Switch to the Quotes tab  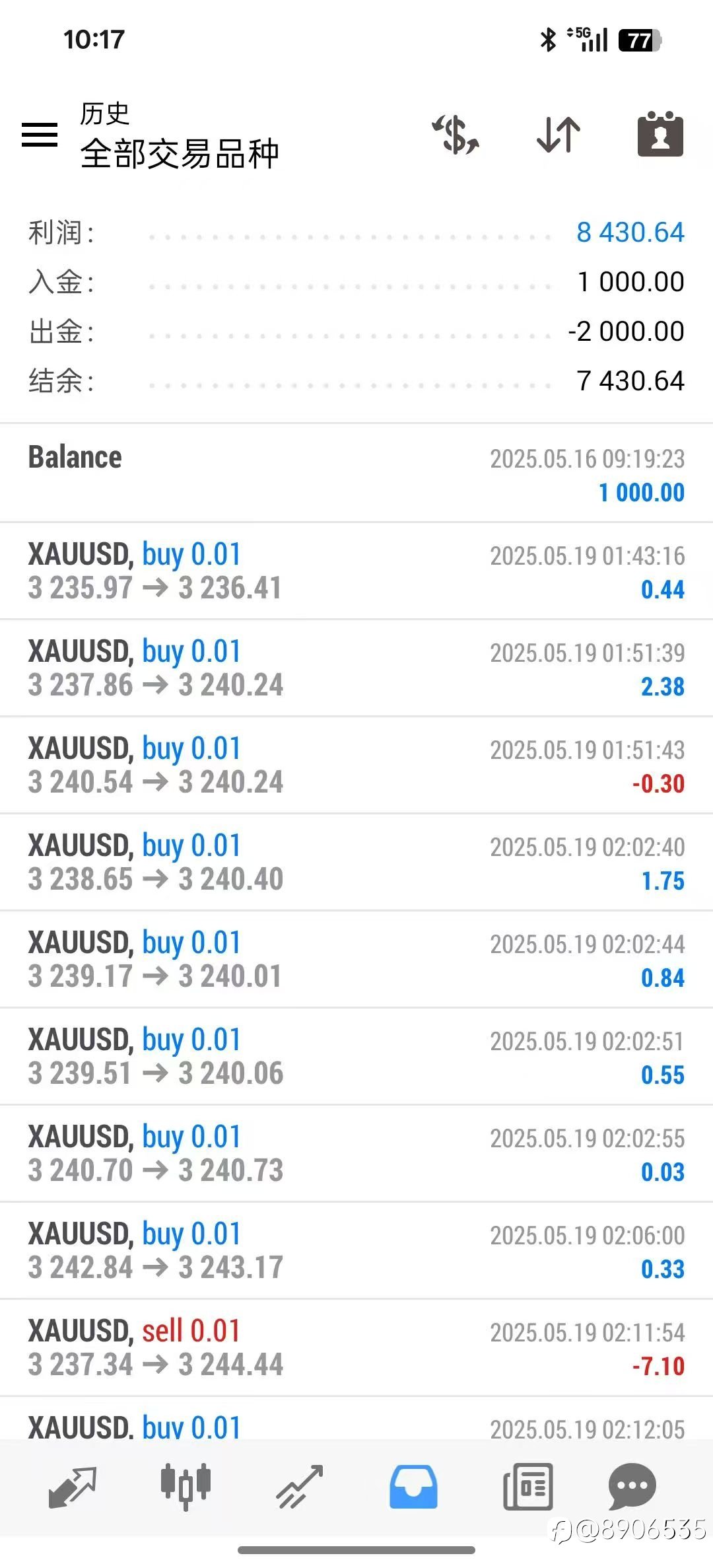click(73, 1487)
